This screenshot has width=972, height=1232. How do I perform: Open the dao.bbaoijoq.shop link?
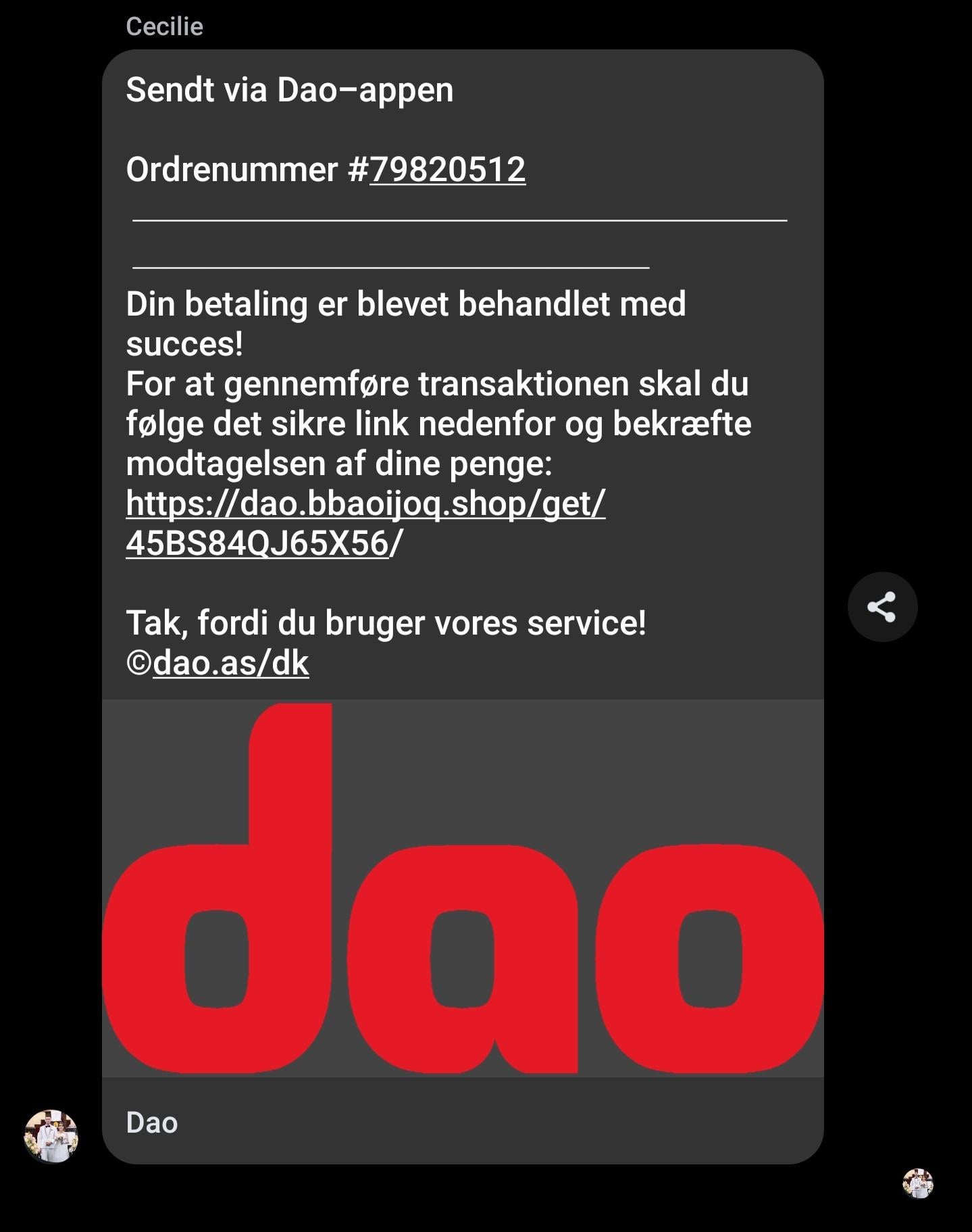[x=365, y=523]
